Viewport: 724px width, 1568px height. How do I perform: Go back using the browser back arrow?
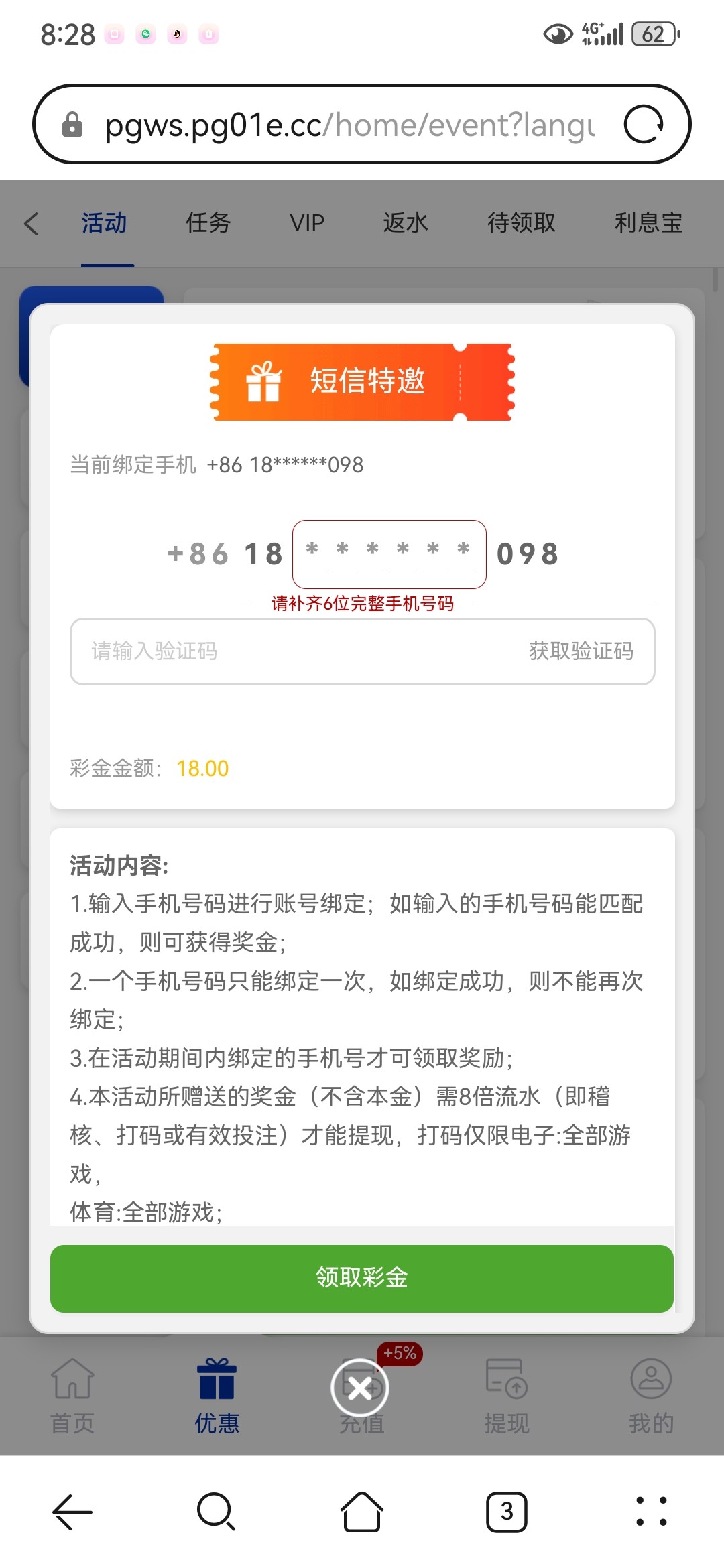pyautogui.click(x=72, y=1512)
